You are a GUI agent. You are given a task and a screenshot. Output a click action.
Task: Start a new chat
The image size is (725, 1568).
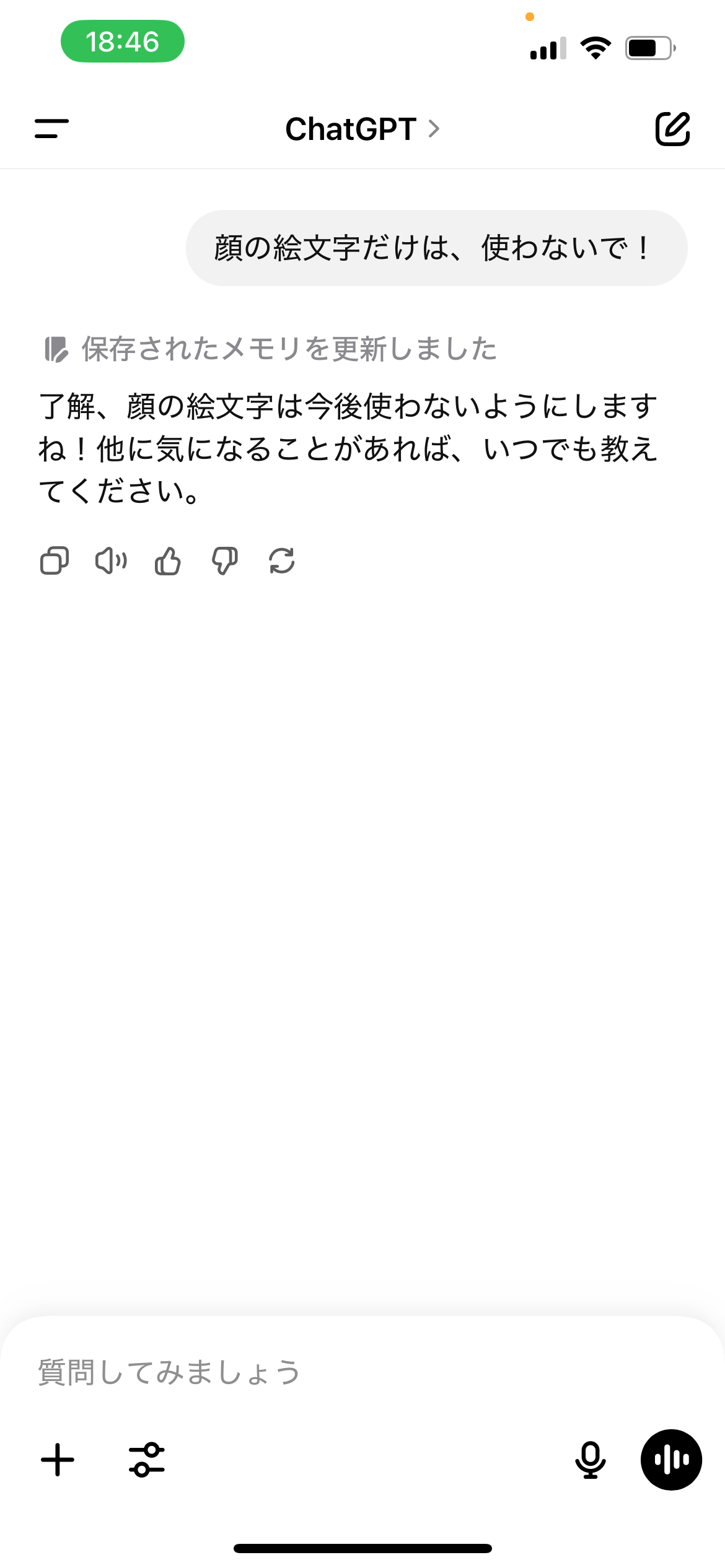click(672, 129)
